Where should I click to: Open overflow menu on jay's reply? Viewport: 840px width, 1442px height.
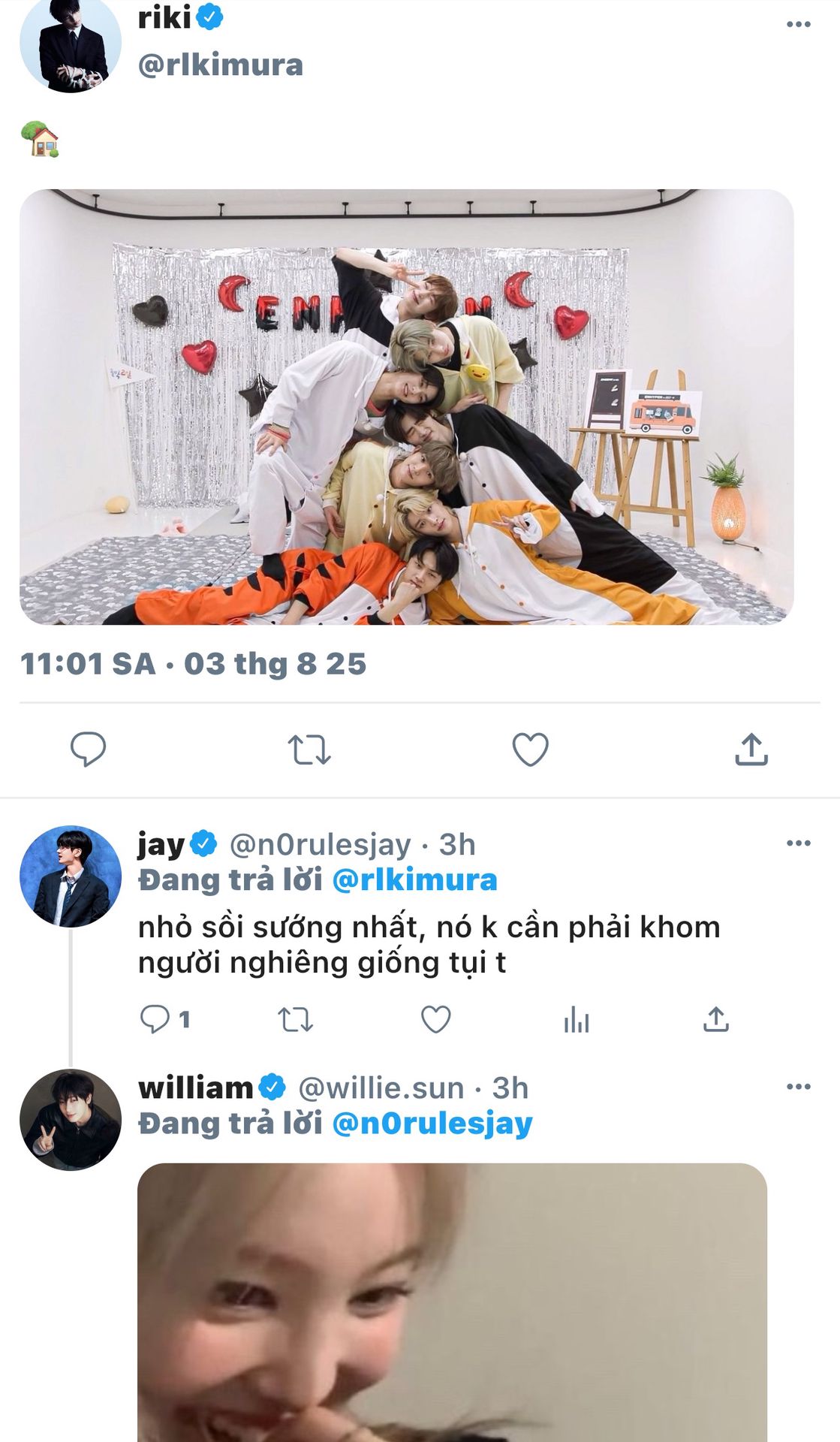coord(798,843)
